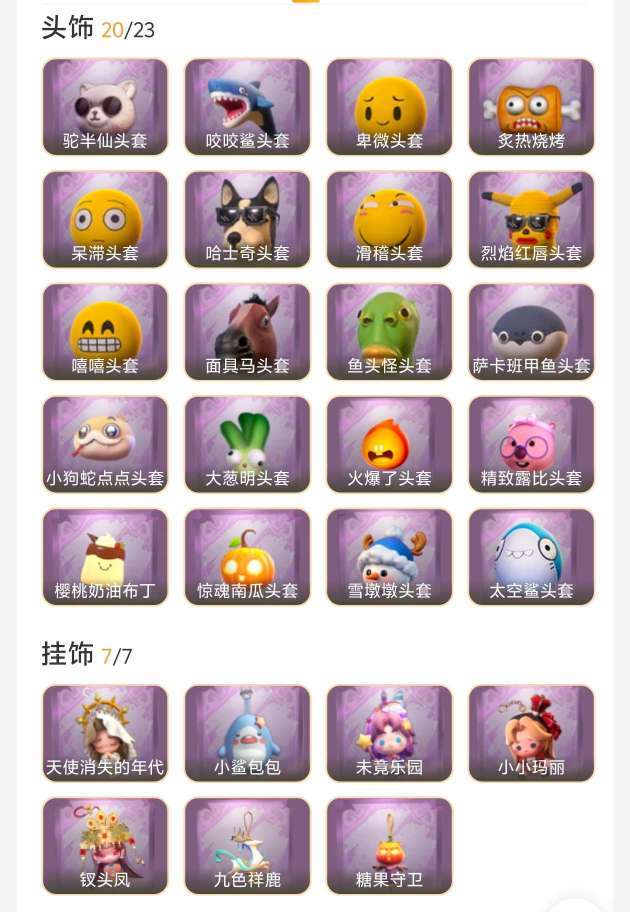Select 烈焰红唇头套 headgear

(531, 220)
